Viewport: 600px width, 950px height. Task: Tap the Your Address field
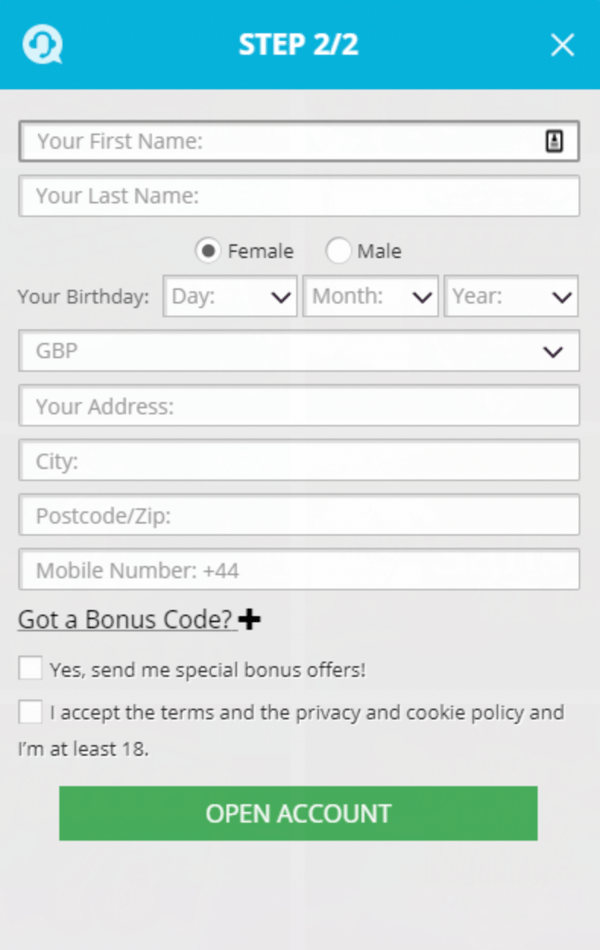pyautogui.click(x=298, y=406)
